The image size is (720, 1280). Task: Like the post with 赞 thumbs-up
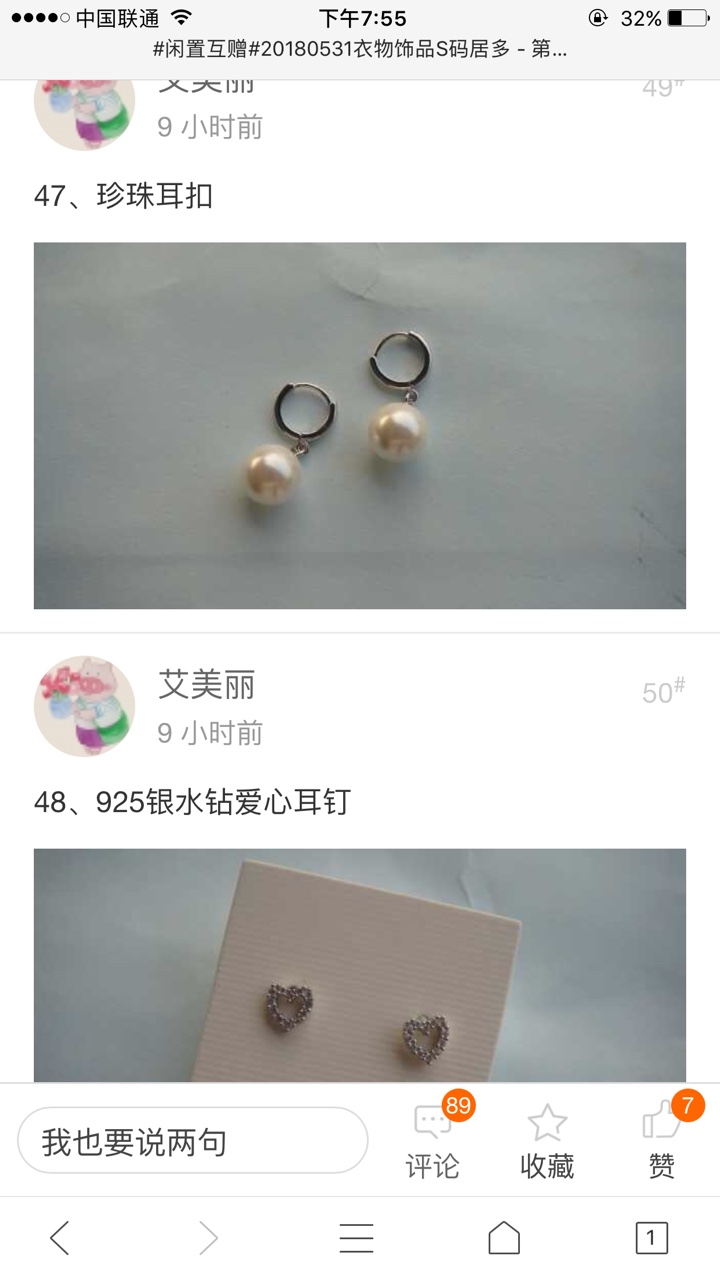pos(662,1139)
